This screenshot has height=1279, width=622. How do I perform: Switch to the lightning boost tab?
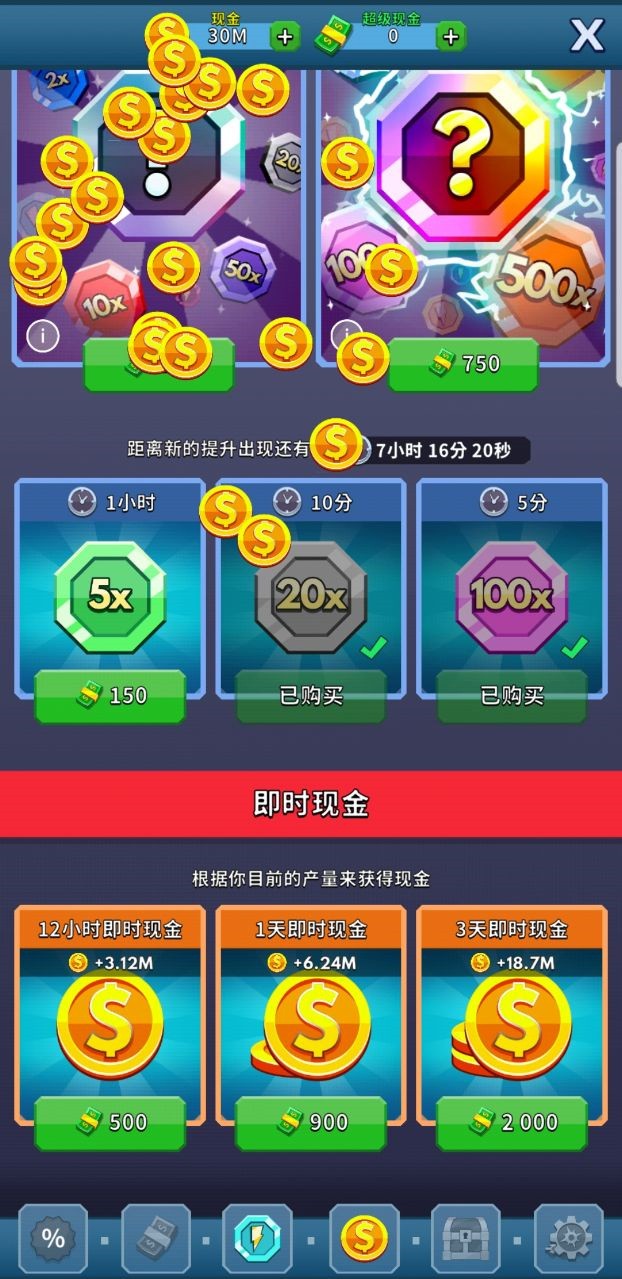click(x=257, y=1239)
